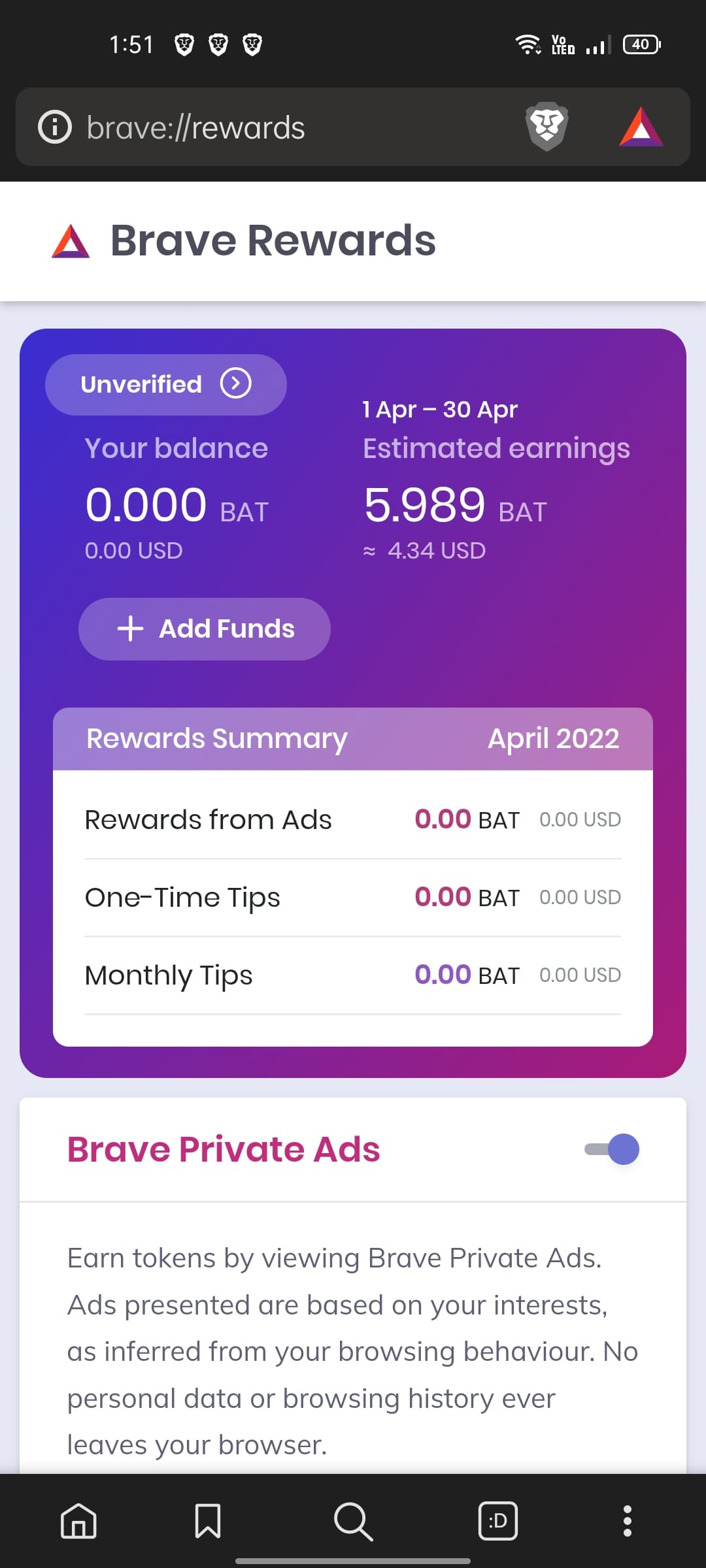
Task: Open the BAT rewards triangle icon
Action: pos(641,127)
